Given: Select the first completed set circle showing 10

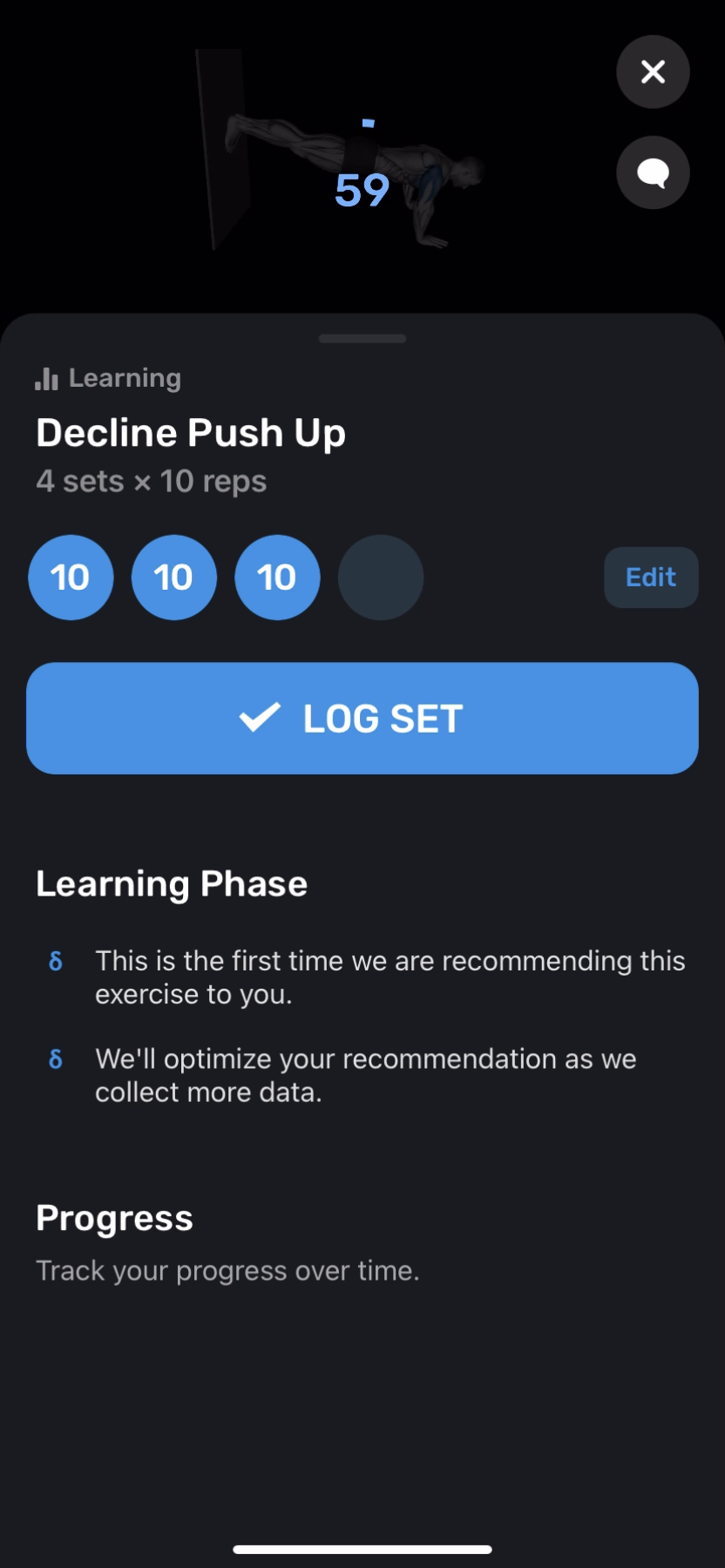Looking at the screenshot, I should [x=71, y=577].
